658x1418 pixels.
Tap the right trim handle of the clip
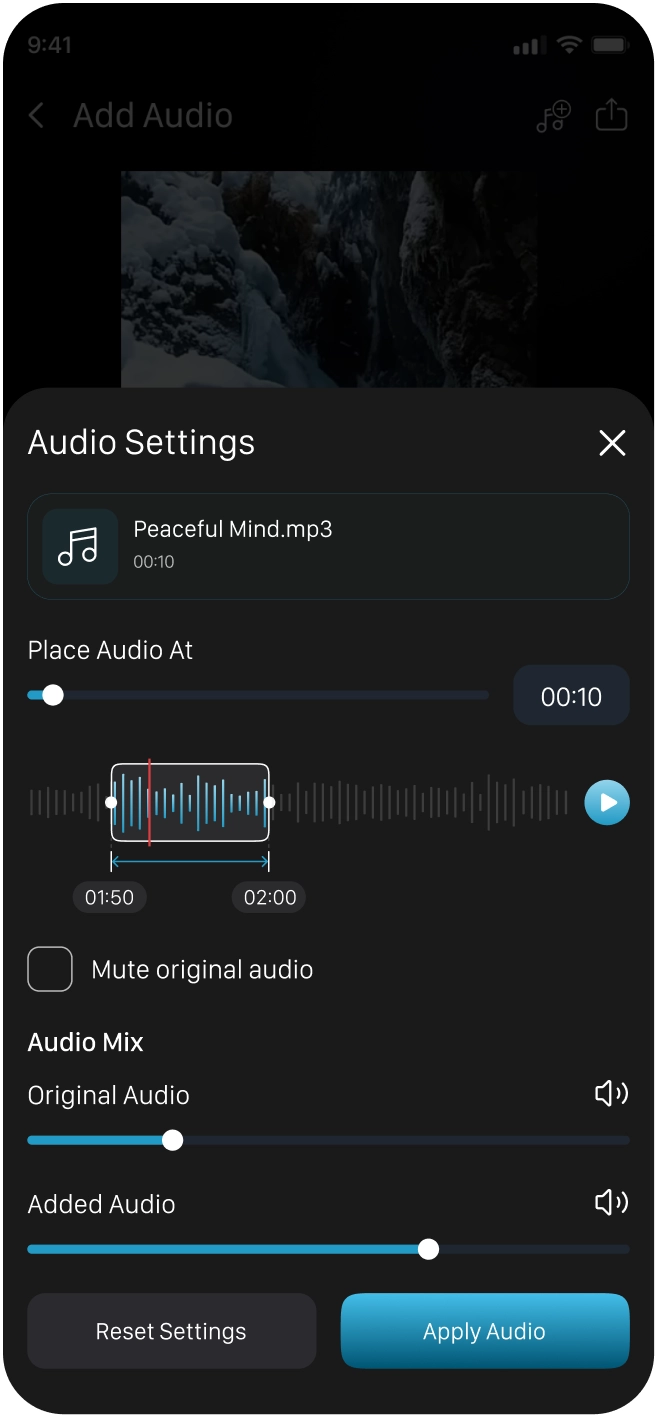pyautogui.click(x=269, y=802)
